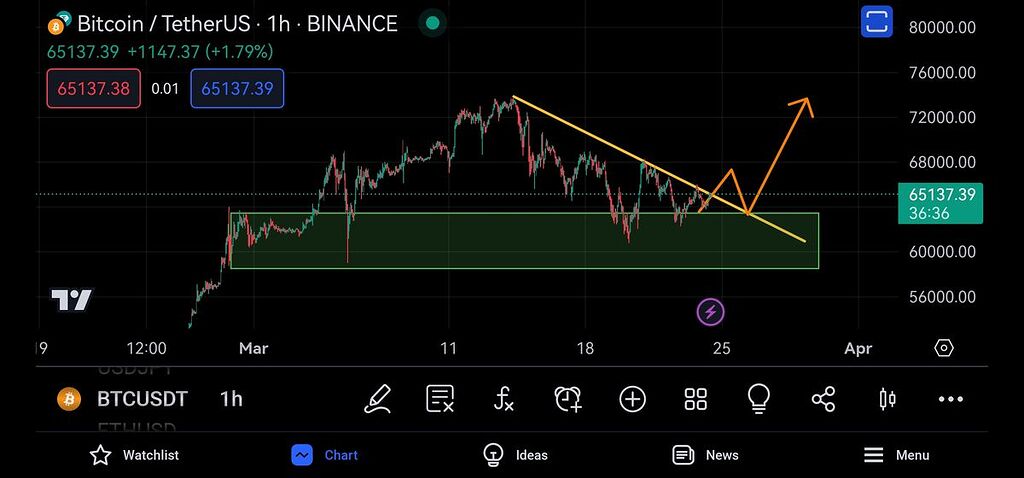Open the chart layout grid
Image resolution: width=1024 pixels, height=478 pixels.
(x=696, y=399)
